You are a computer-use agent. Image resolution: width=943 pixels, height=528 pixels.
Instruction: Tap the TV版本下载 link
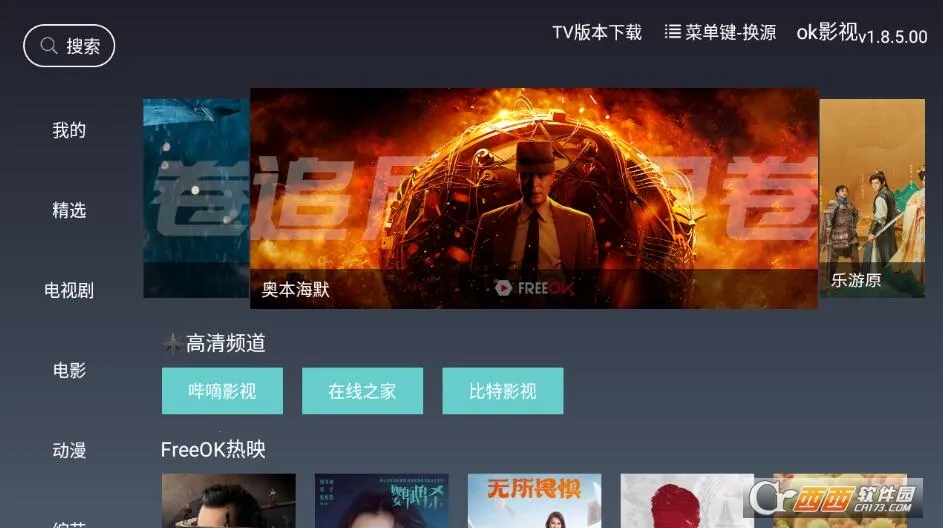click(597, 32)
